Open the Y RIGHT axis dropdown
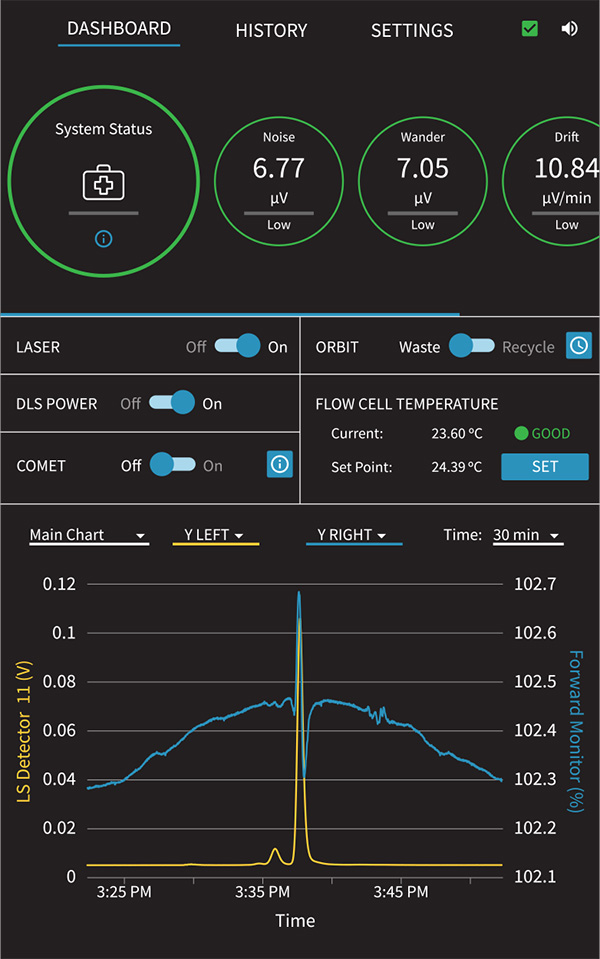600x959 pixels. tap(353, 536)
